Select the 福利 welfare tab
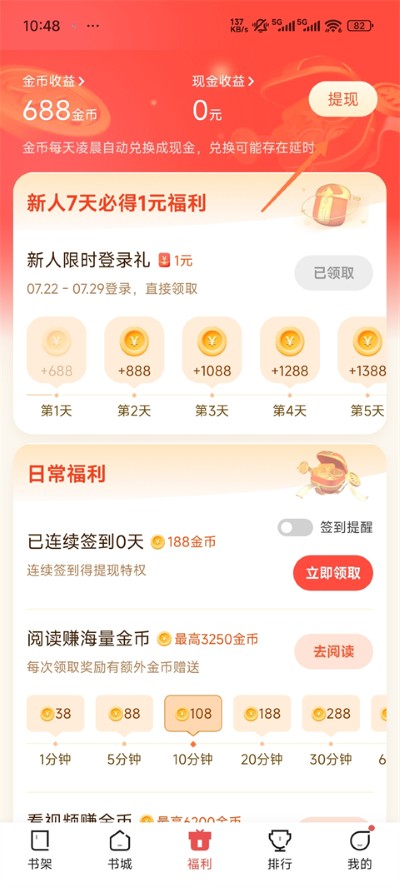 [199, 851]
